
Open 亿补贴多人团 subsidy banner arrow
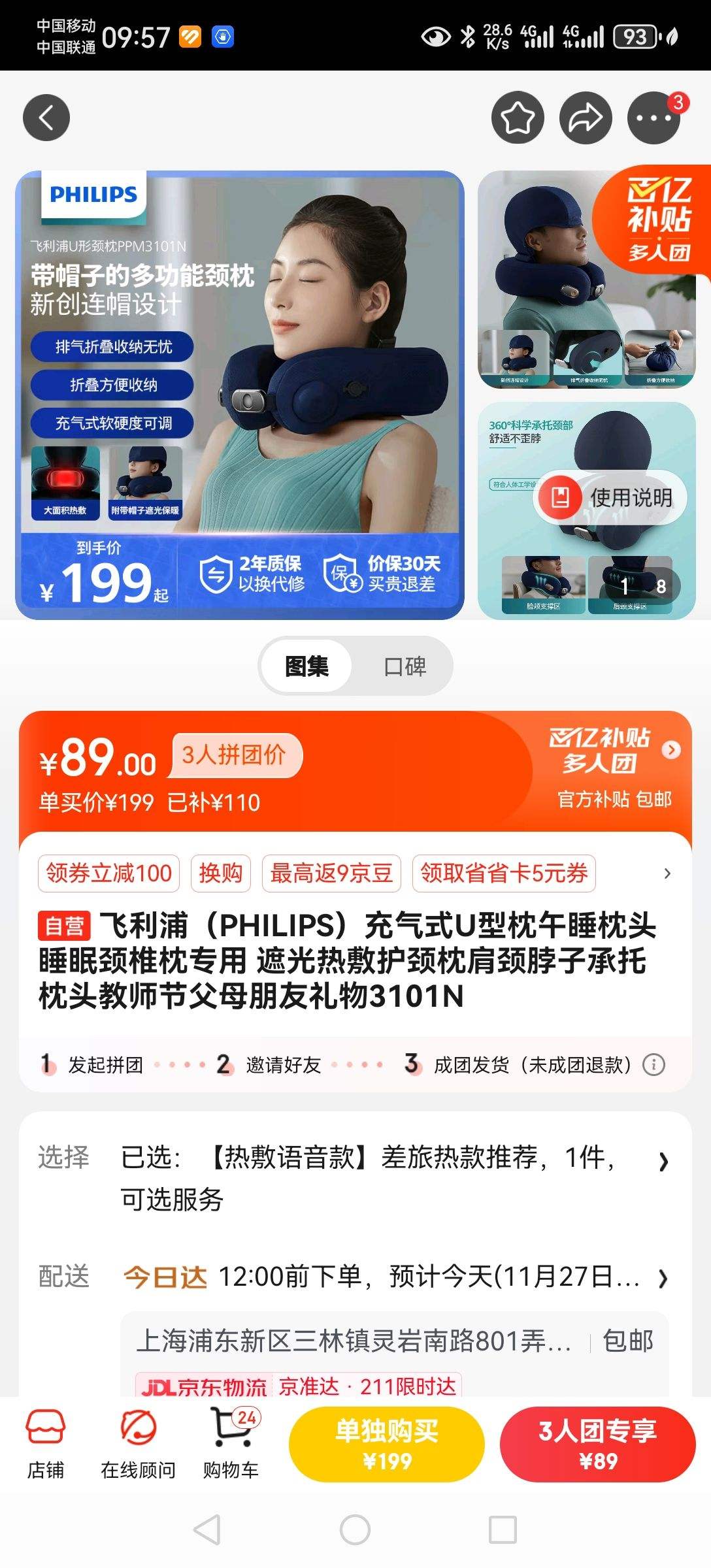point(672,750)
